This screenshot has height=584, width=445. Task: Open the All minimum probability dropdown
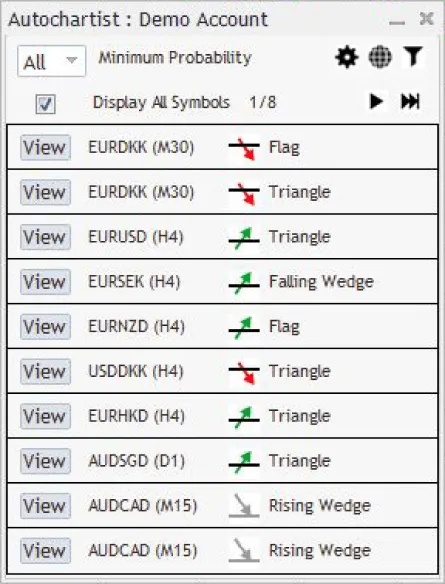click(51, 61)
